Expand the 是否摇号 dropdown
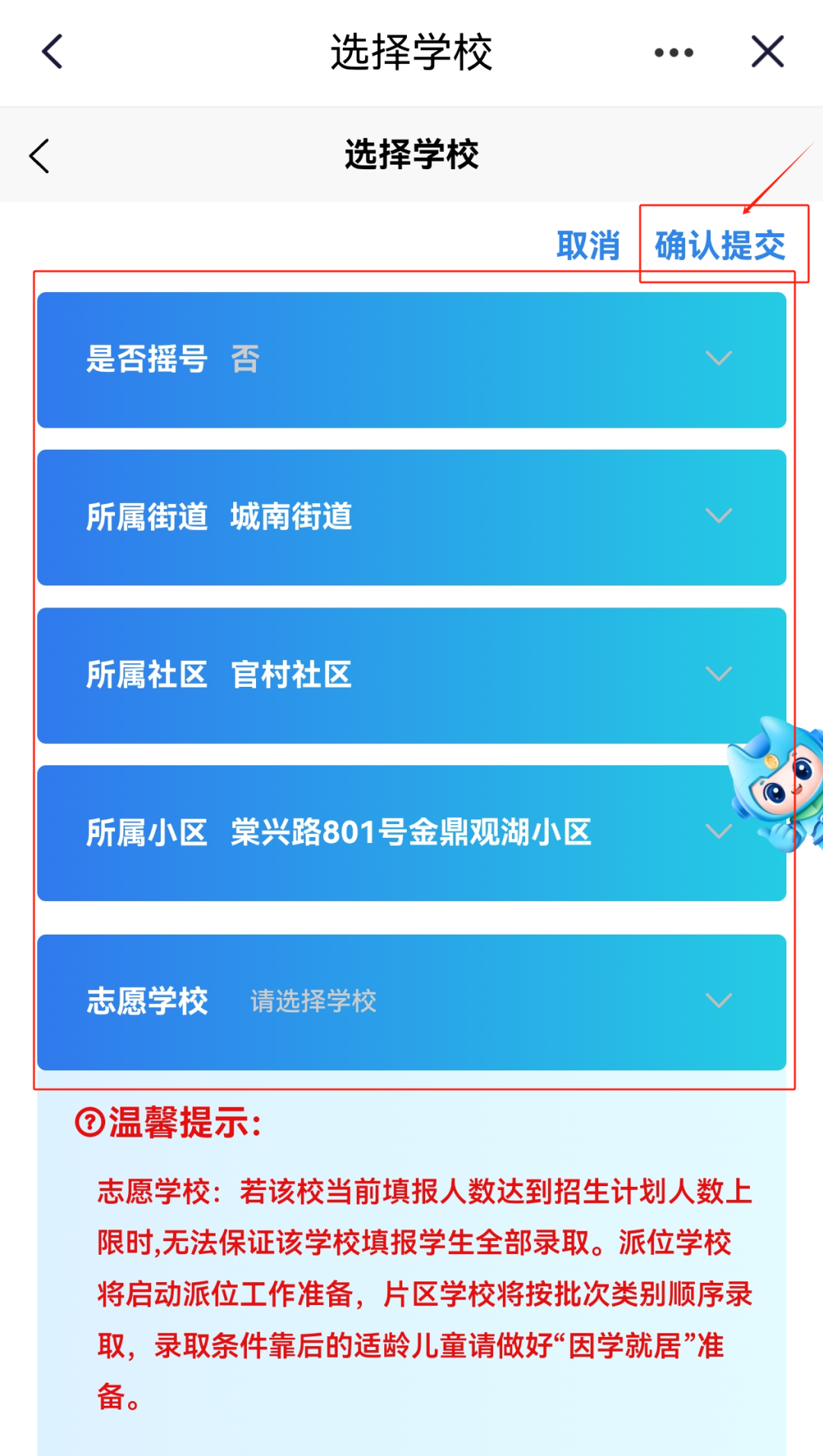 pos(411,359)
